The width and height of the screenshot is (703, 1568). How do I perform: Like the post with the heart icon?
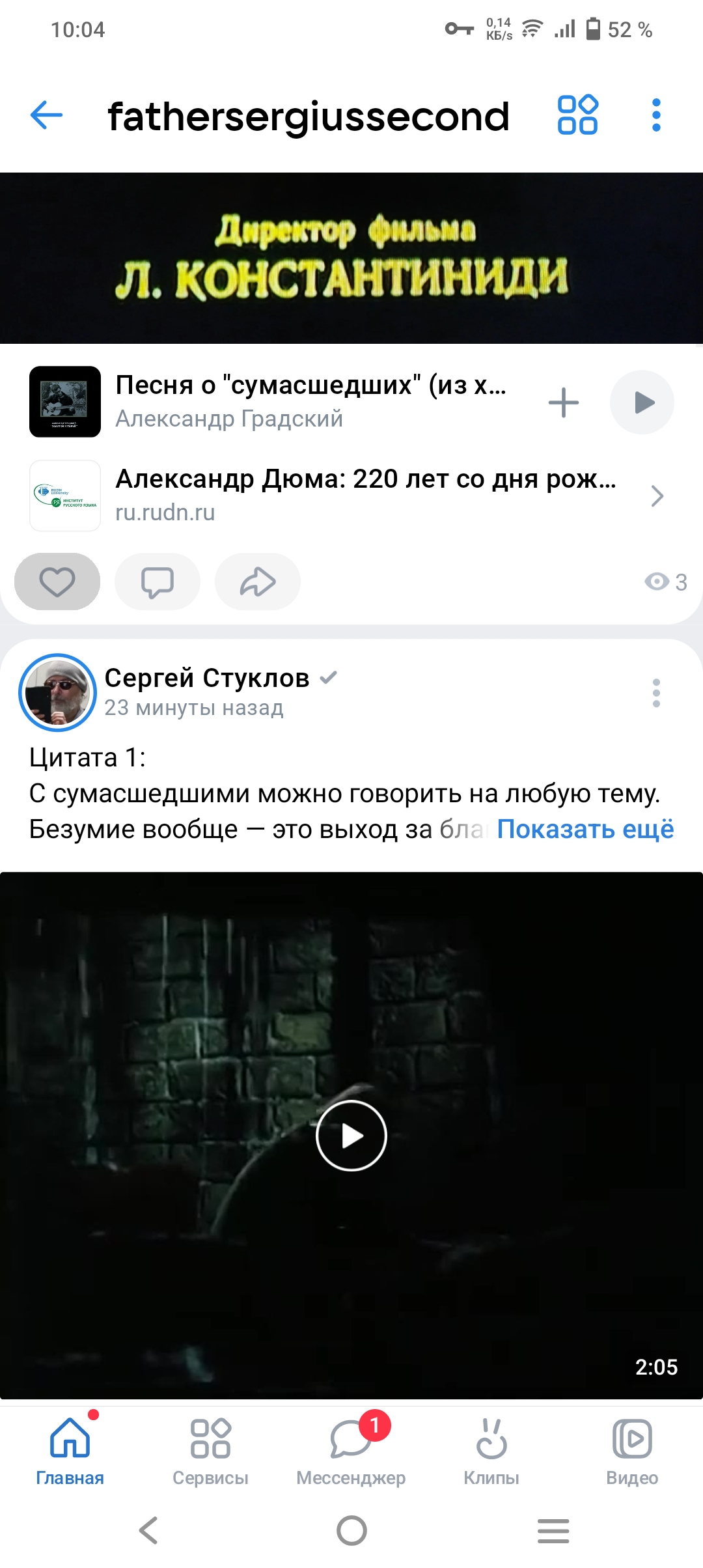click(x=57, y=581)
